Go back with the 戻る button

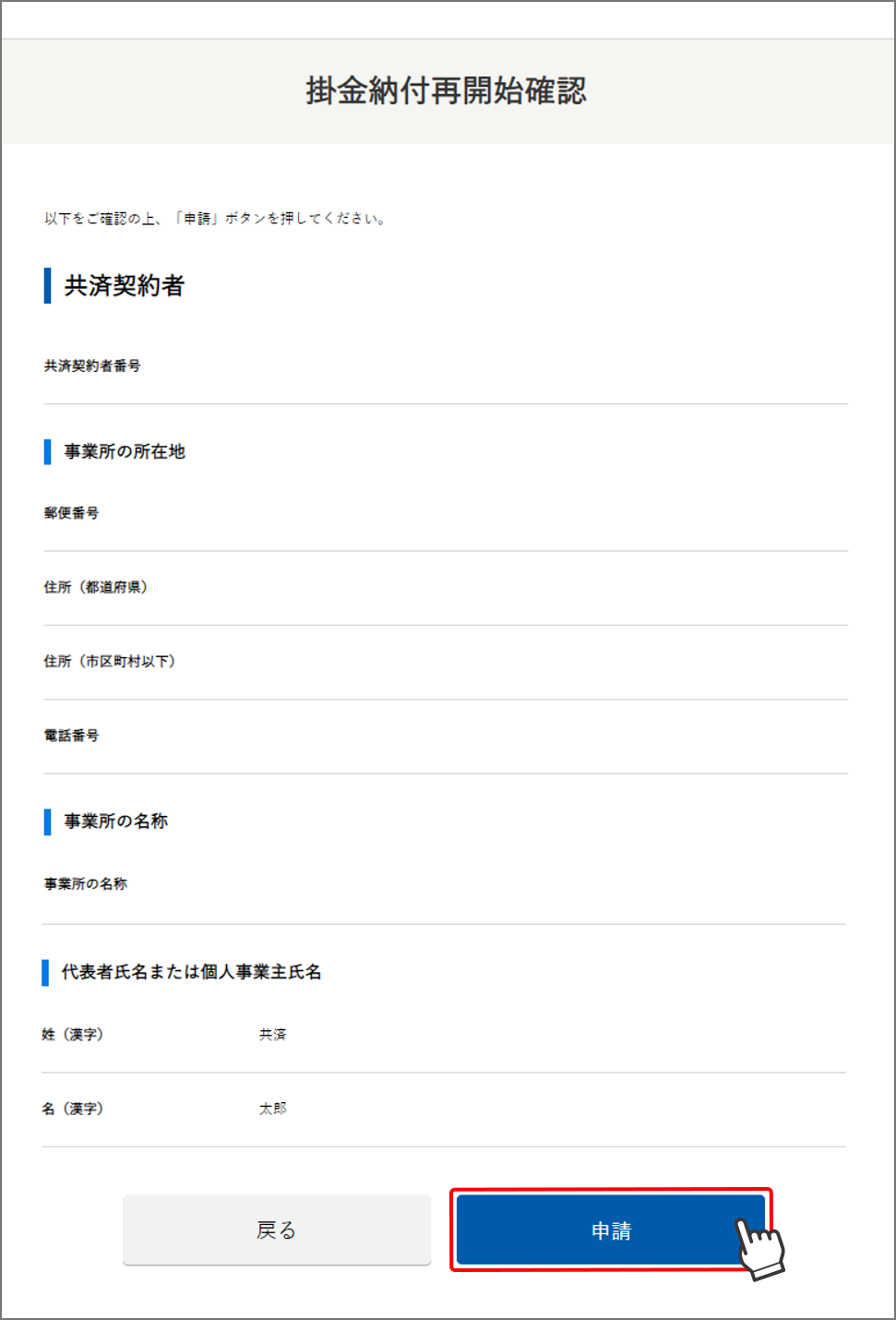click(277, 1230)
